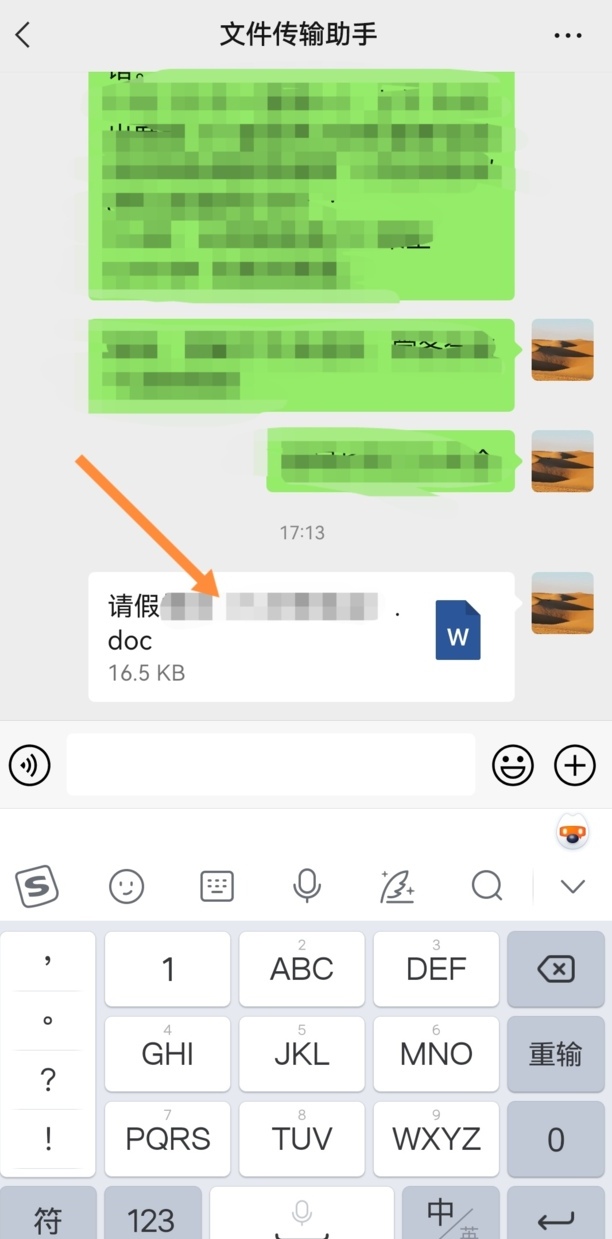Viewport: 612px width, 1239px height.
Task: Tap the backspace key
Action: click(x=556, y=968)
